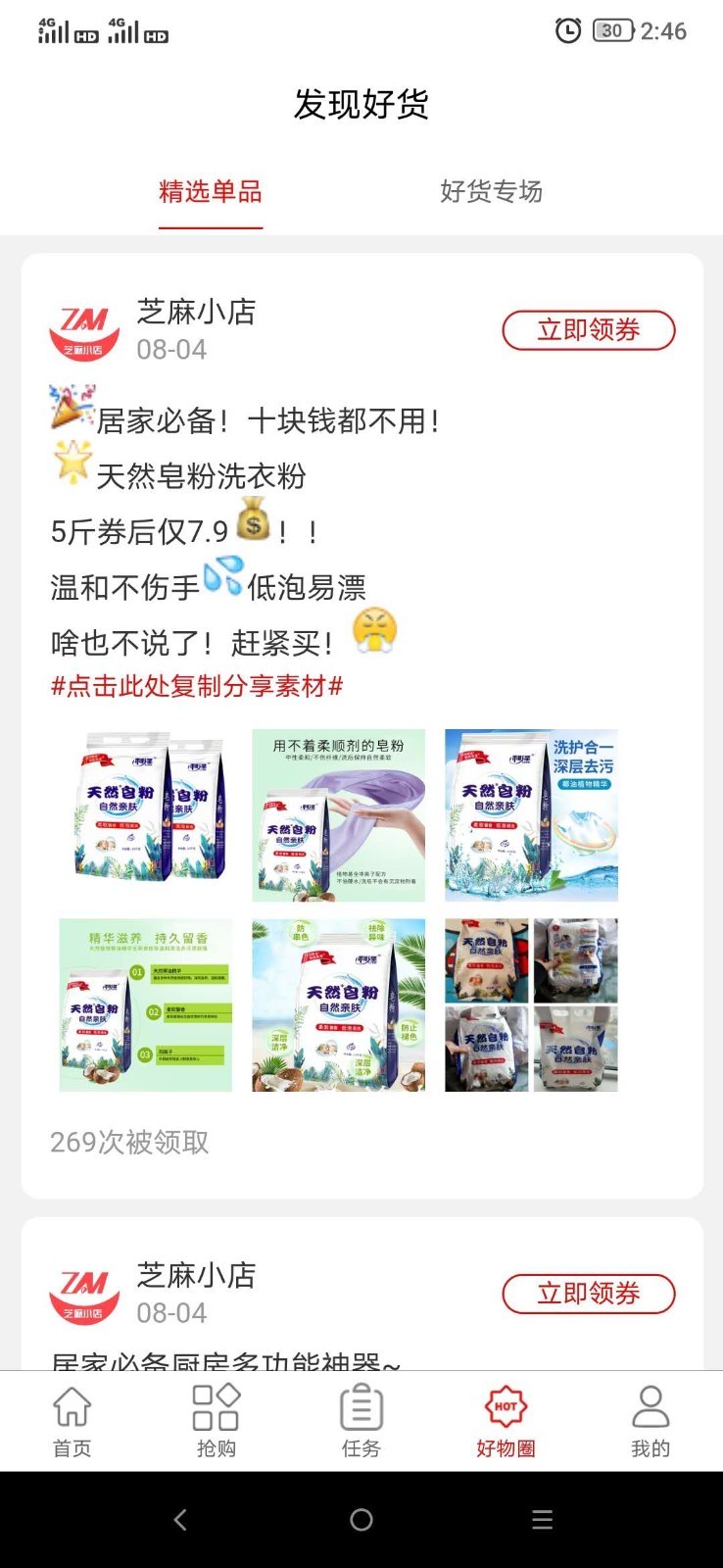View the four-photo buyer collage image
Viewport: 723px width, 1568px height.
point(531,1004)
